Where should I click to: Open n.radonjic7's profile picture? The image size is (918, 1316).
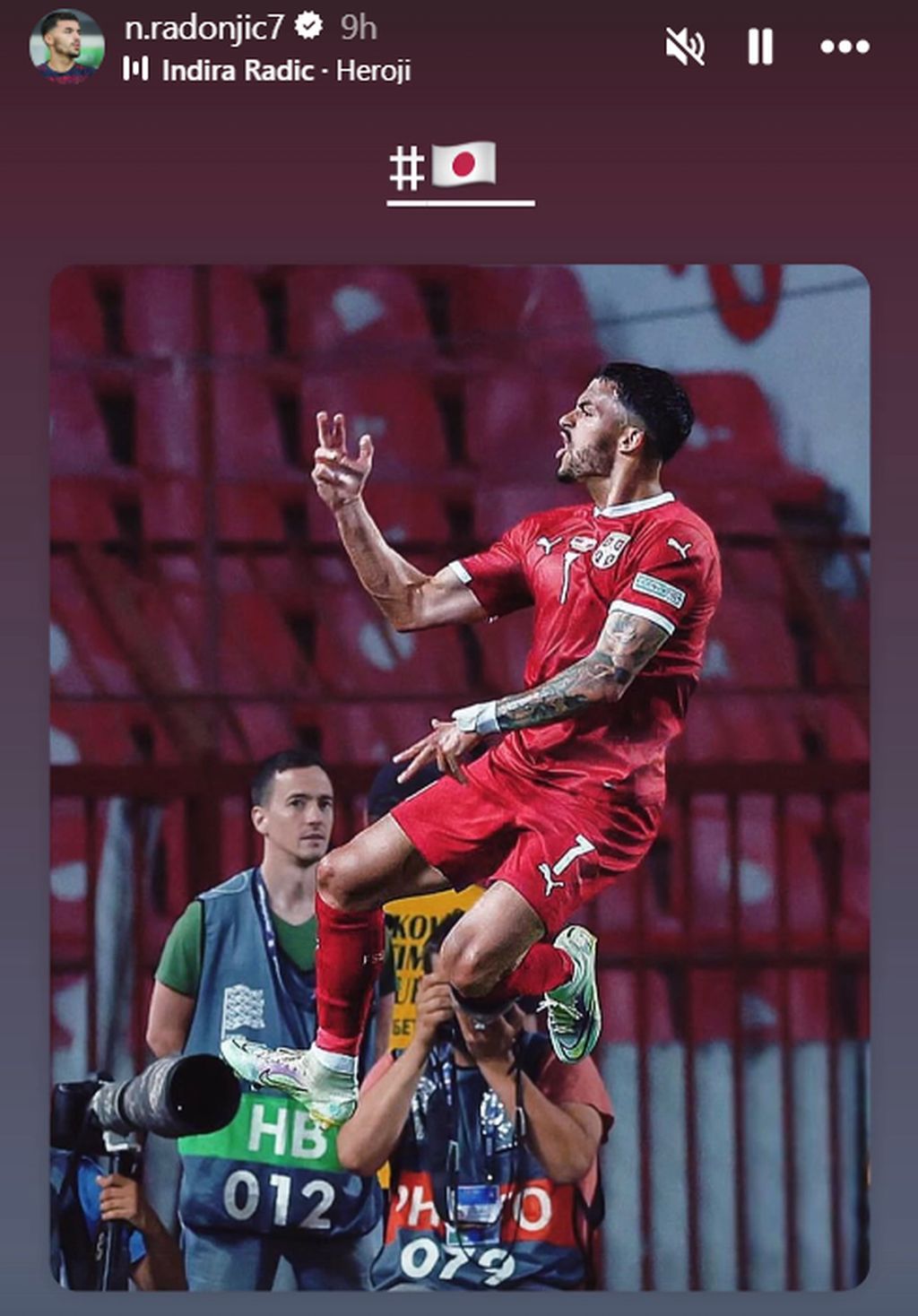pos(65,46)
